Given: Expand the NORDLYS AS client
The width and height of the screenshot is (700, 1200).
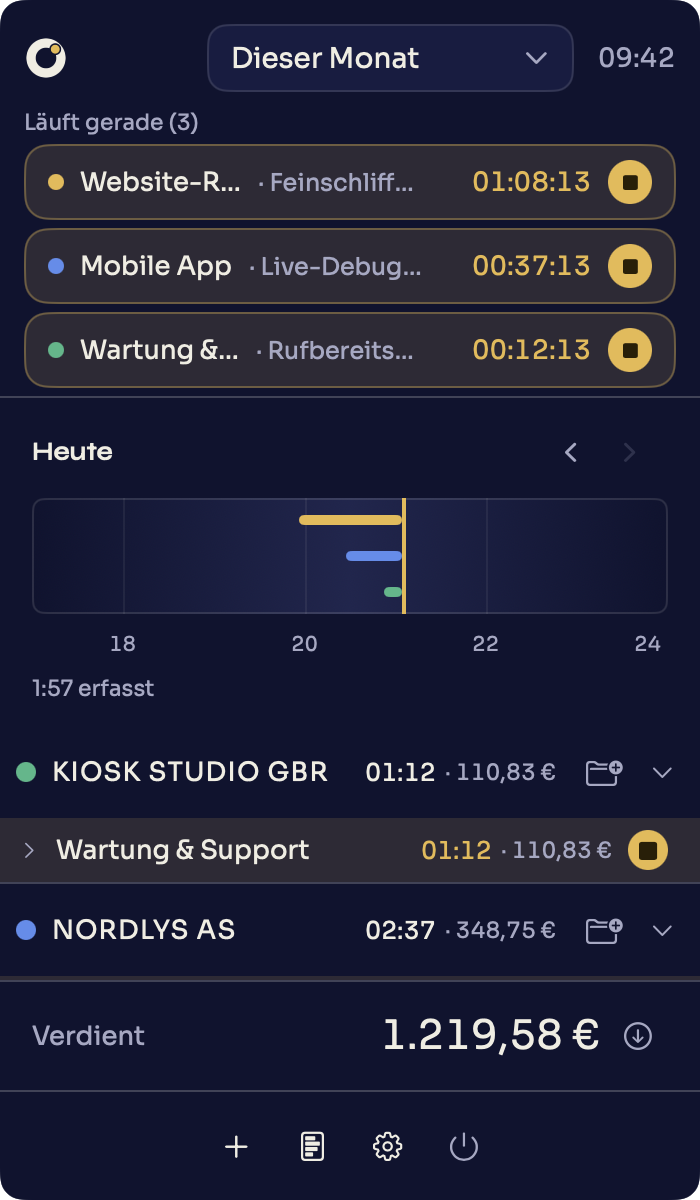Looking at the screenshot, I should pyautogui.click(x=662, y=930).
